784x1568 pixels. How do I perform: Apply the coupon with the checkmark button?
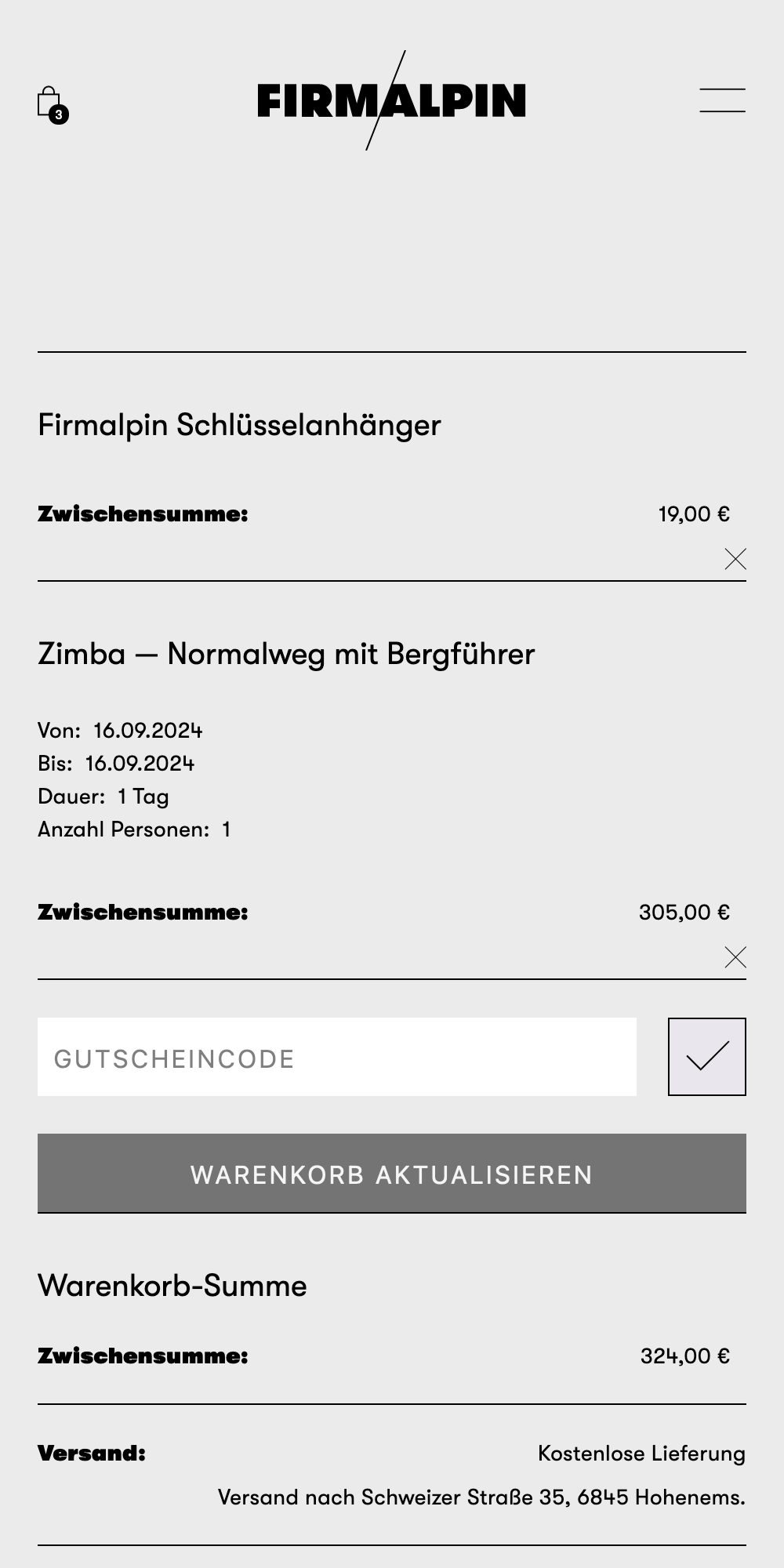706,1057
